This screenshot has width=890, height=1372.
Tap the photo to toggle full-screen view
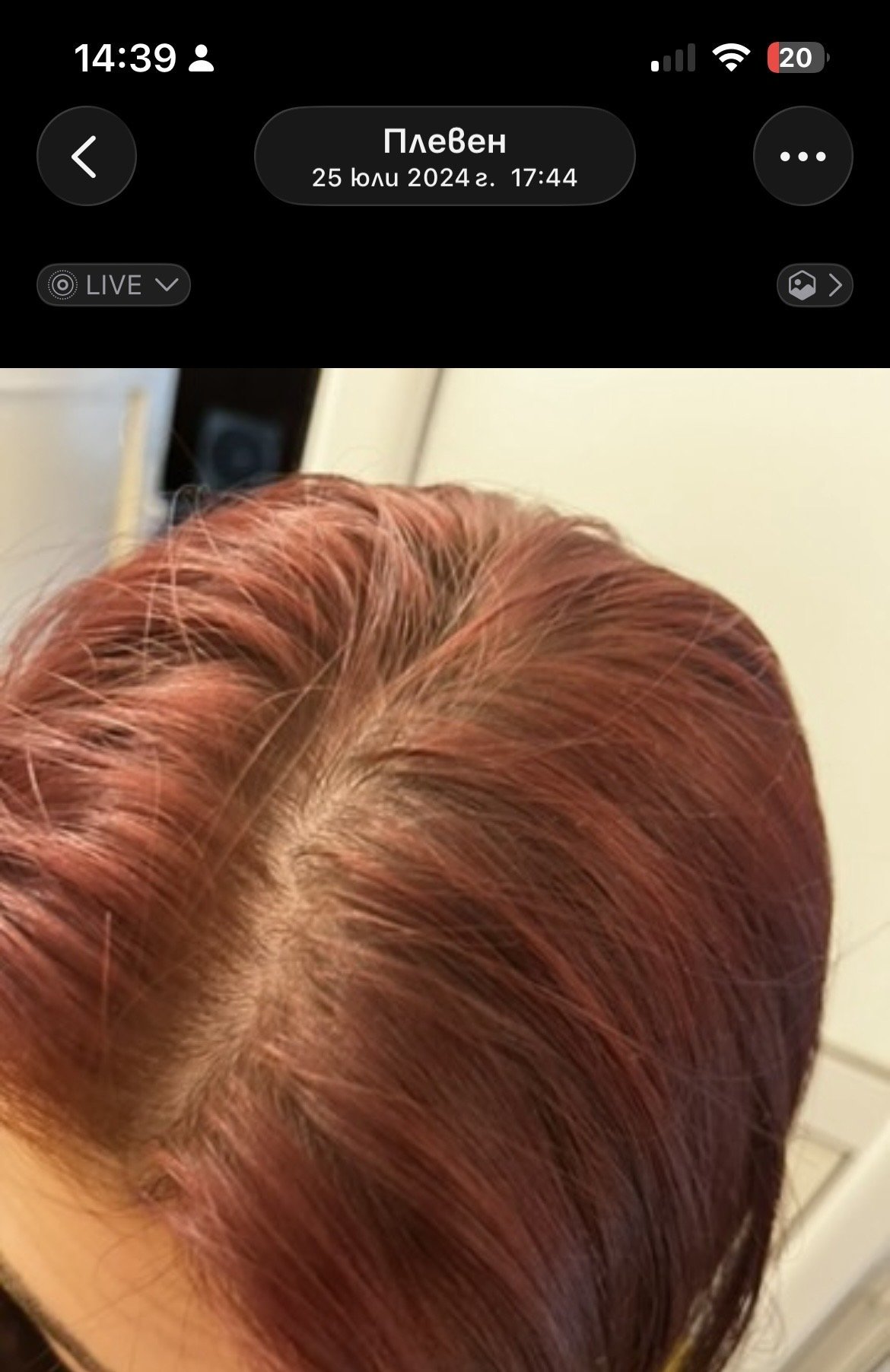[445, 870]
